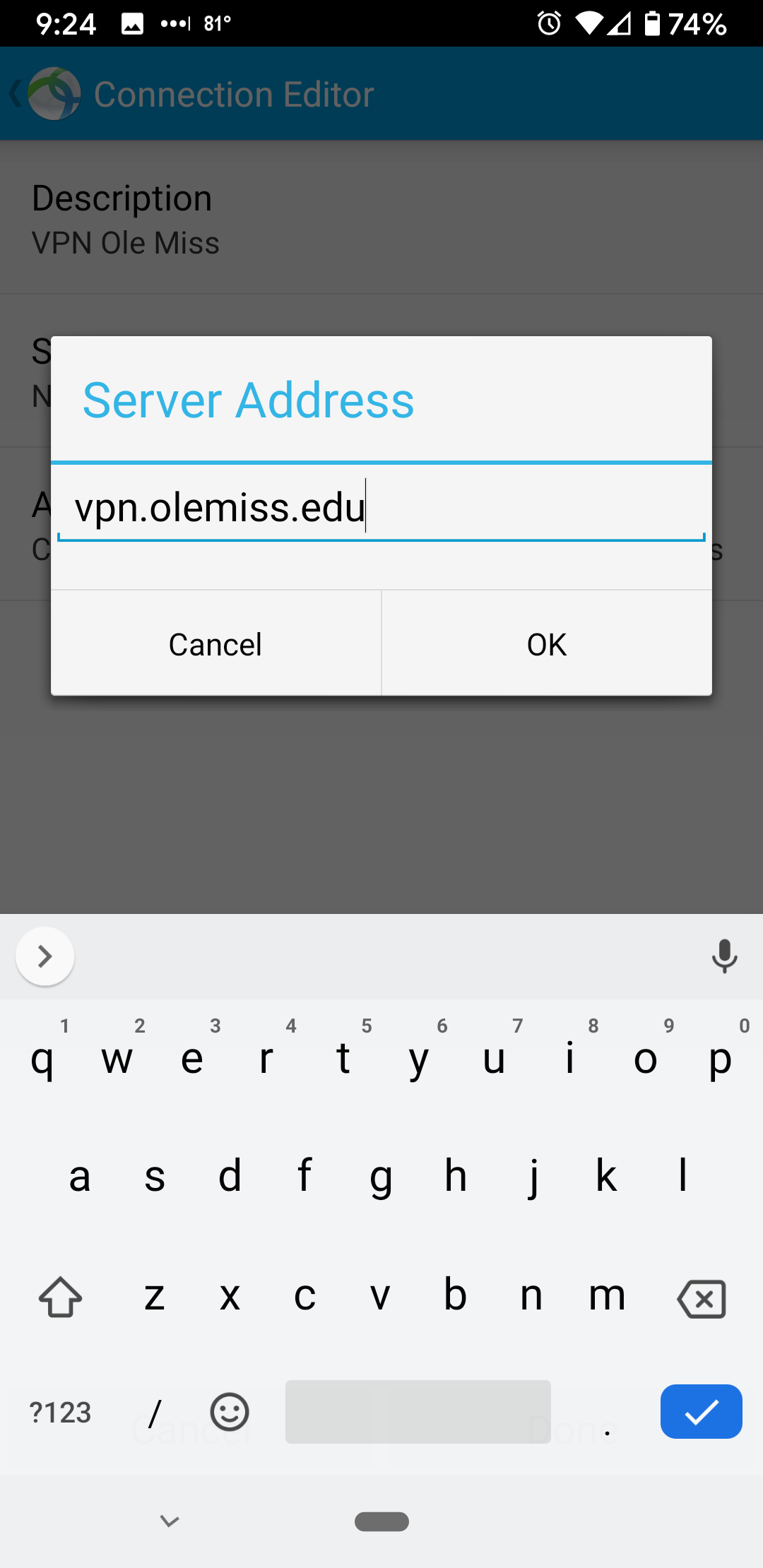Confirm server address with OK

547,643
